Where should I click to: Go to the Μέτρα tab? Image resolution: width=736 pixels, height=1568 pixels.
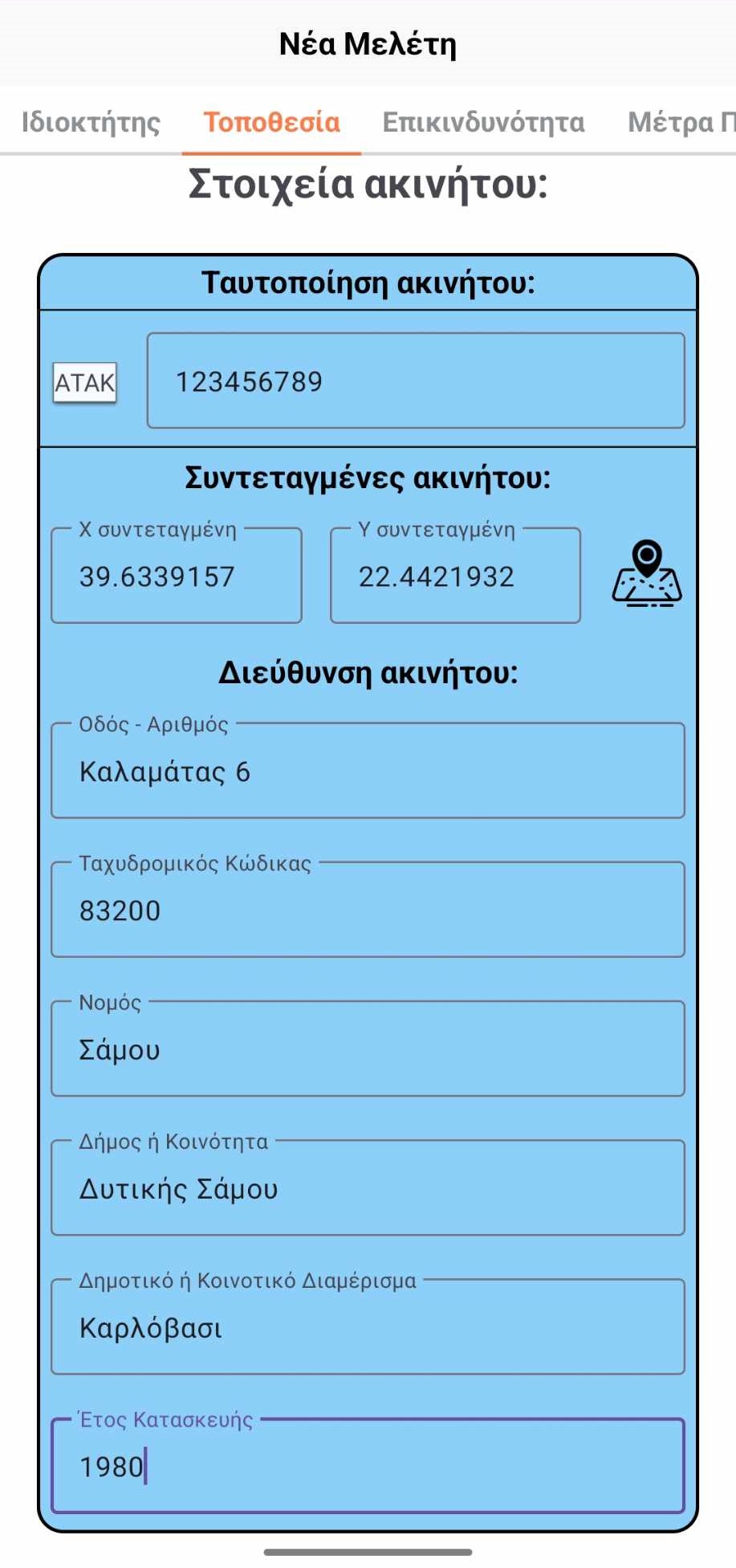click(x=681, y=122)
